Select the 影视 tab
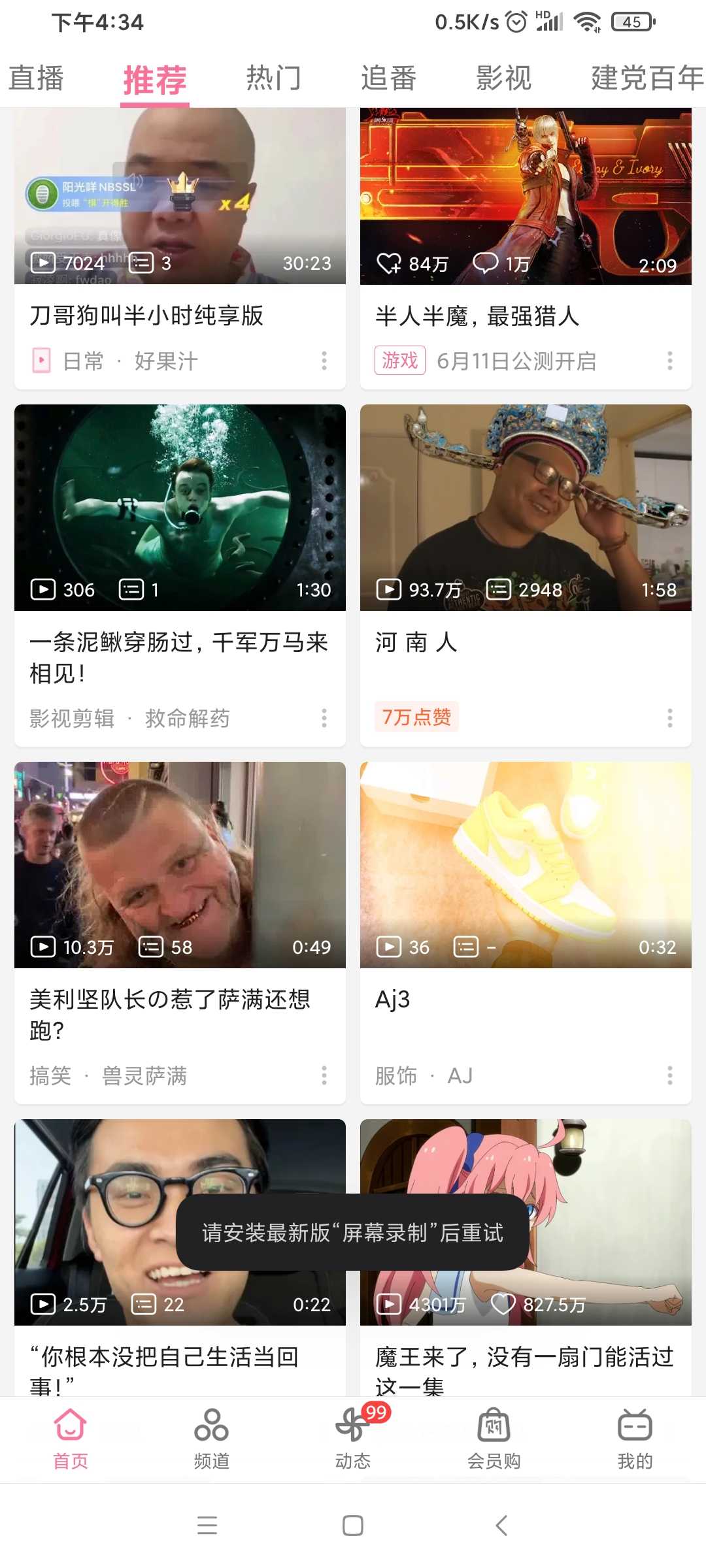This screenshot has width=706, height=1568. click(x=503, y=78)
